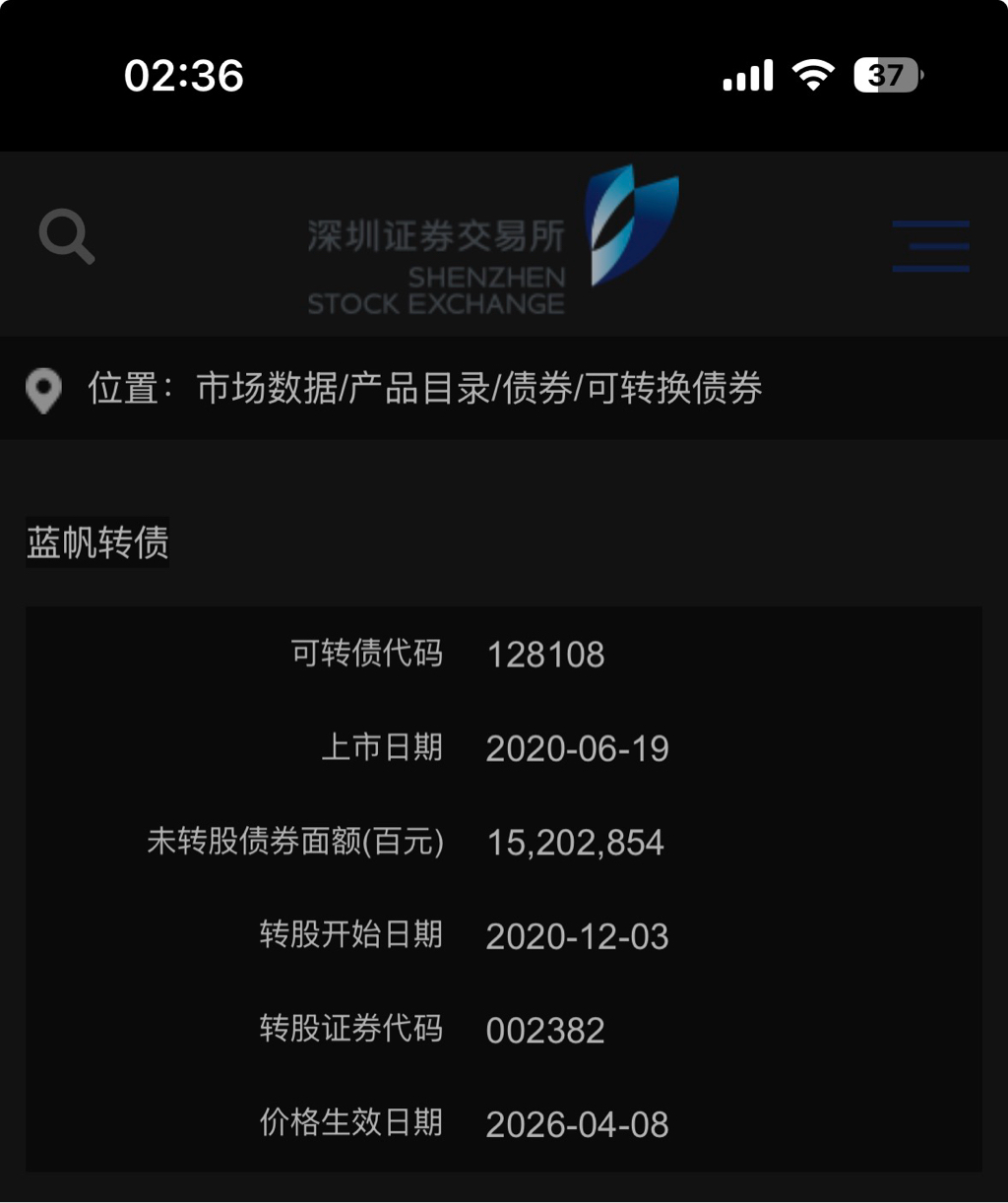Open the site search magnifier
The height and width of the screenshot is (1203, 1008).
pos(66,238)
